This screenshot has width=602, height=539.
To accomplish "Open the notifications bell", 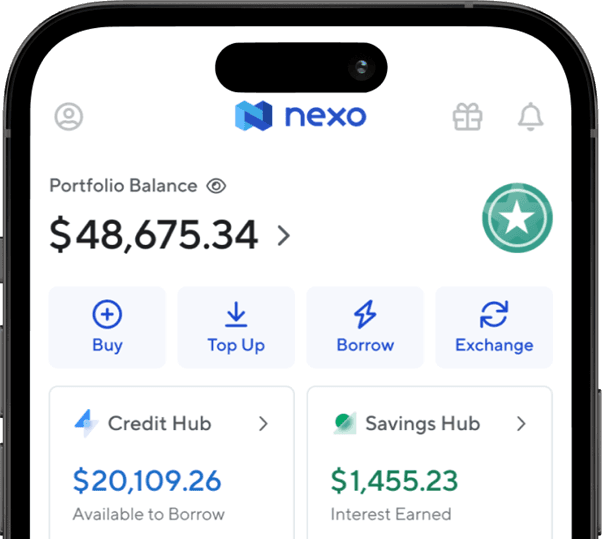I will tap(530, 117).
